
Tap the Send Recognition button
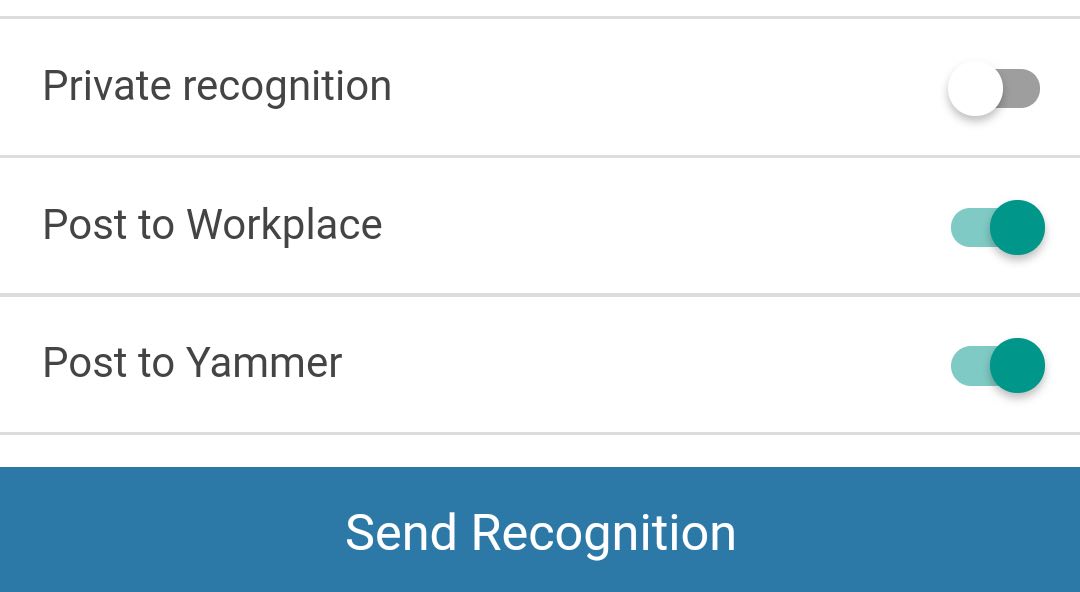point(540,531)
